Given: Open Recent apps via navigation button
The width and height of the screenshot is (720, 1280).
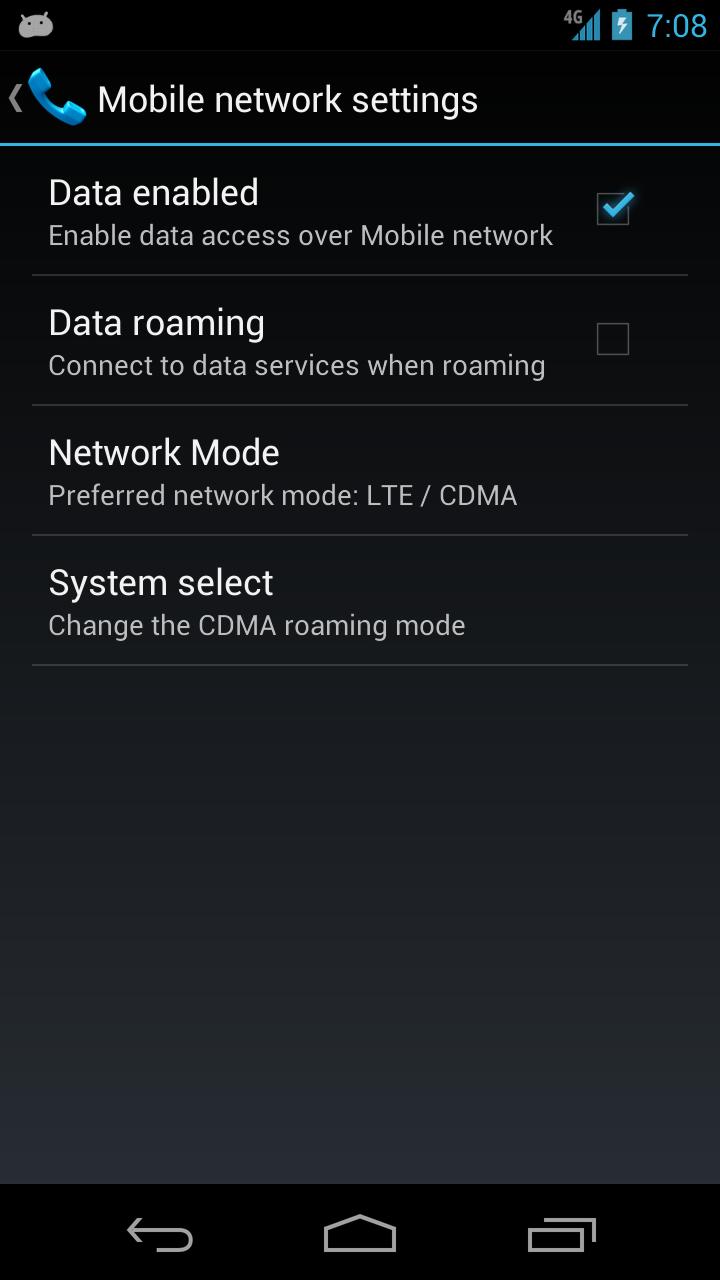Looking at the screenshot, I should [x=560, y=1236].
